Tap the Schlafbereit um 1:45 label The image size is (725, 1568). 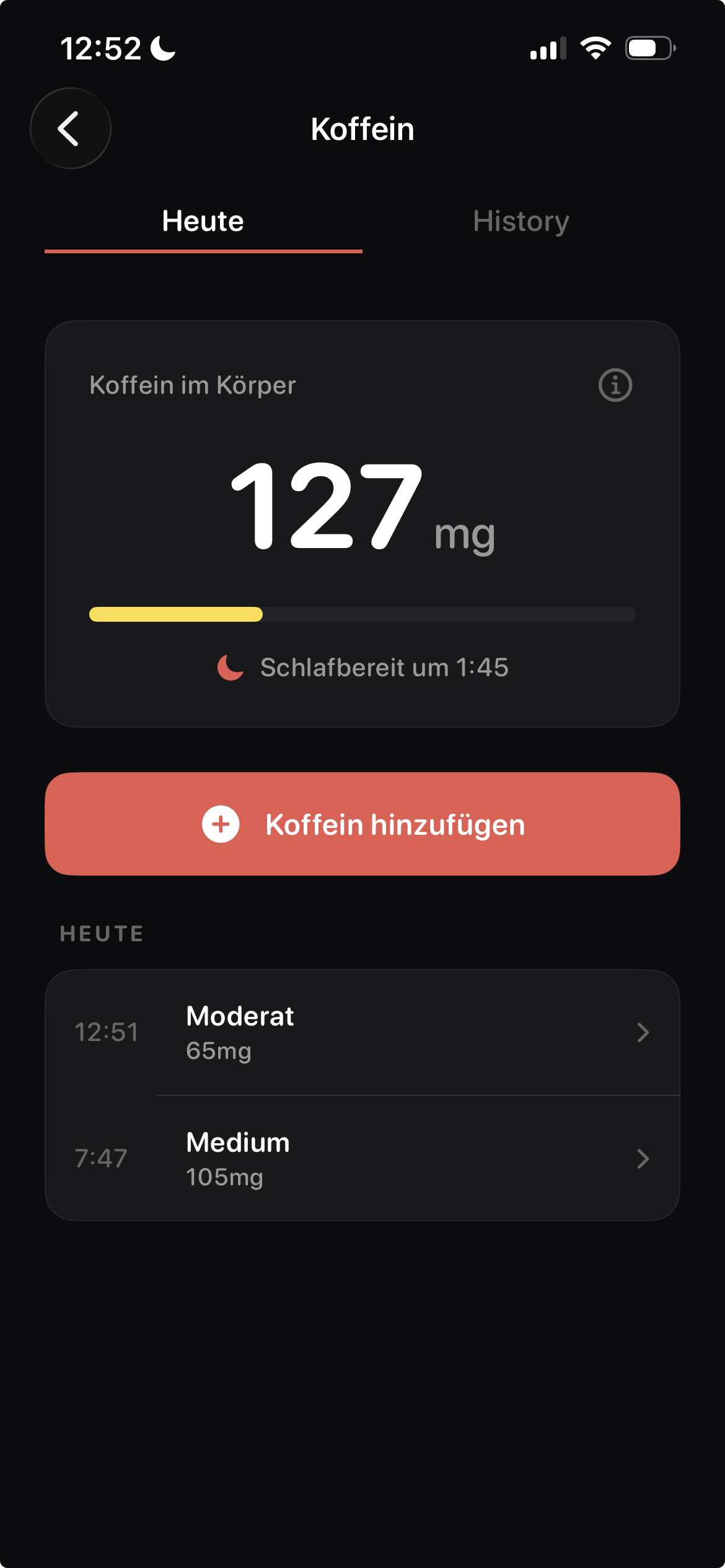(384, 667)
